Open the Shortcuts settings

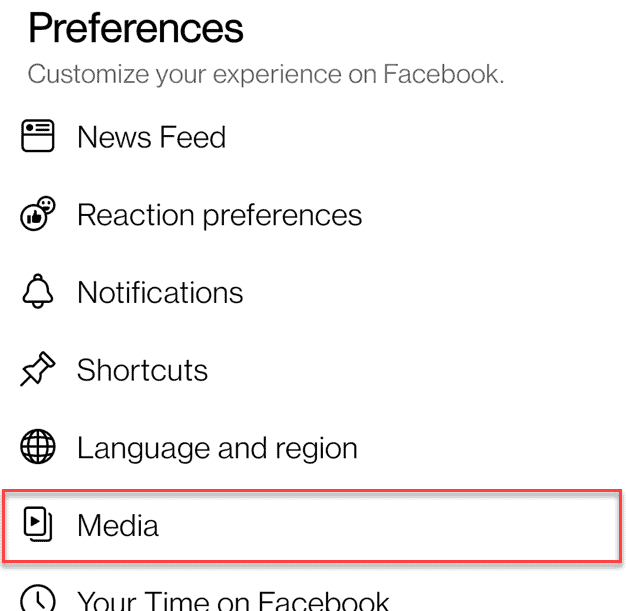coord(142,370)
